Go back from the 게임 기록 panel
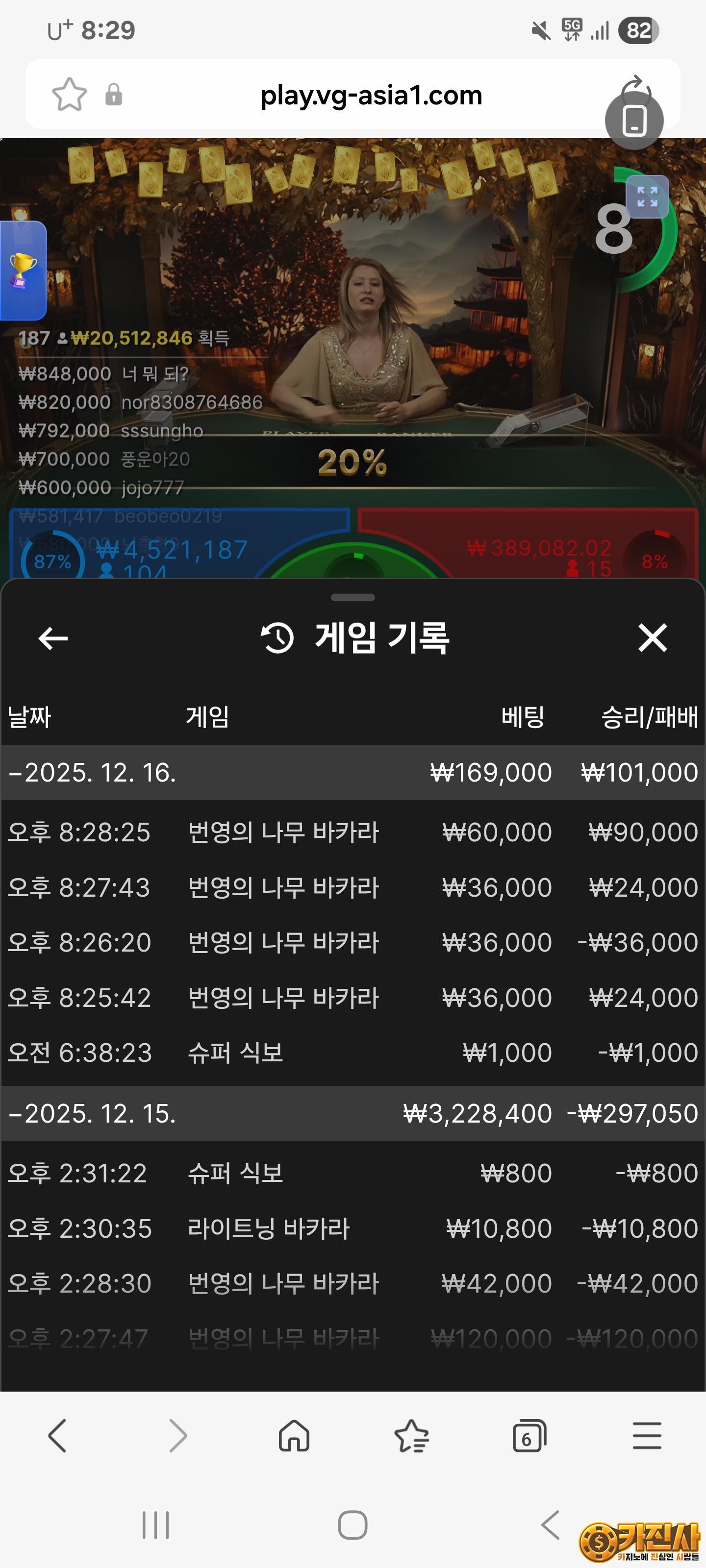The image size is (706, 1568). pyautogui.click(x=53, y=638)
